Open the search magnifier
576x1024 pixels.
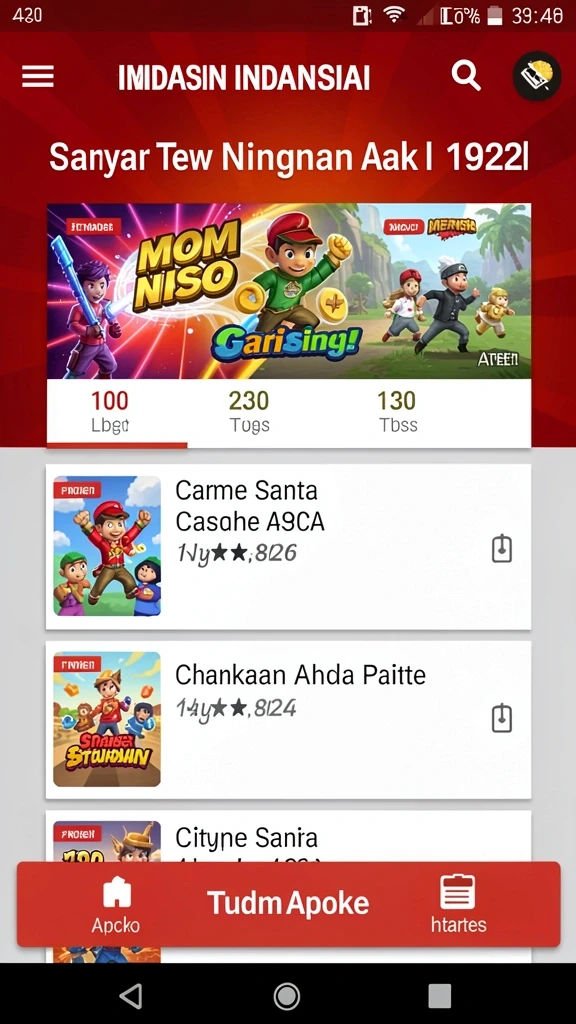pos(466,76)
